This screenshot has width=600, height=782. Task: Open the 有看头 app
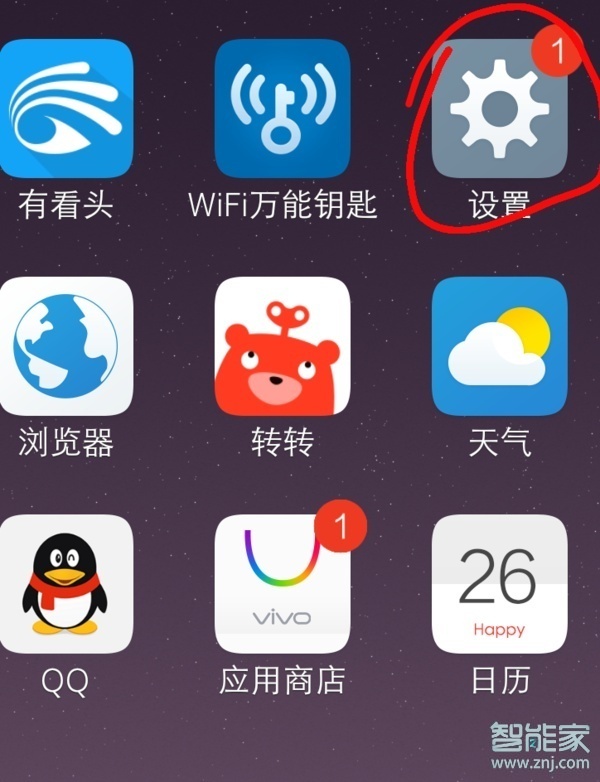[x=67, y=108]
